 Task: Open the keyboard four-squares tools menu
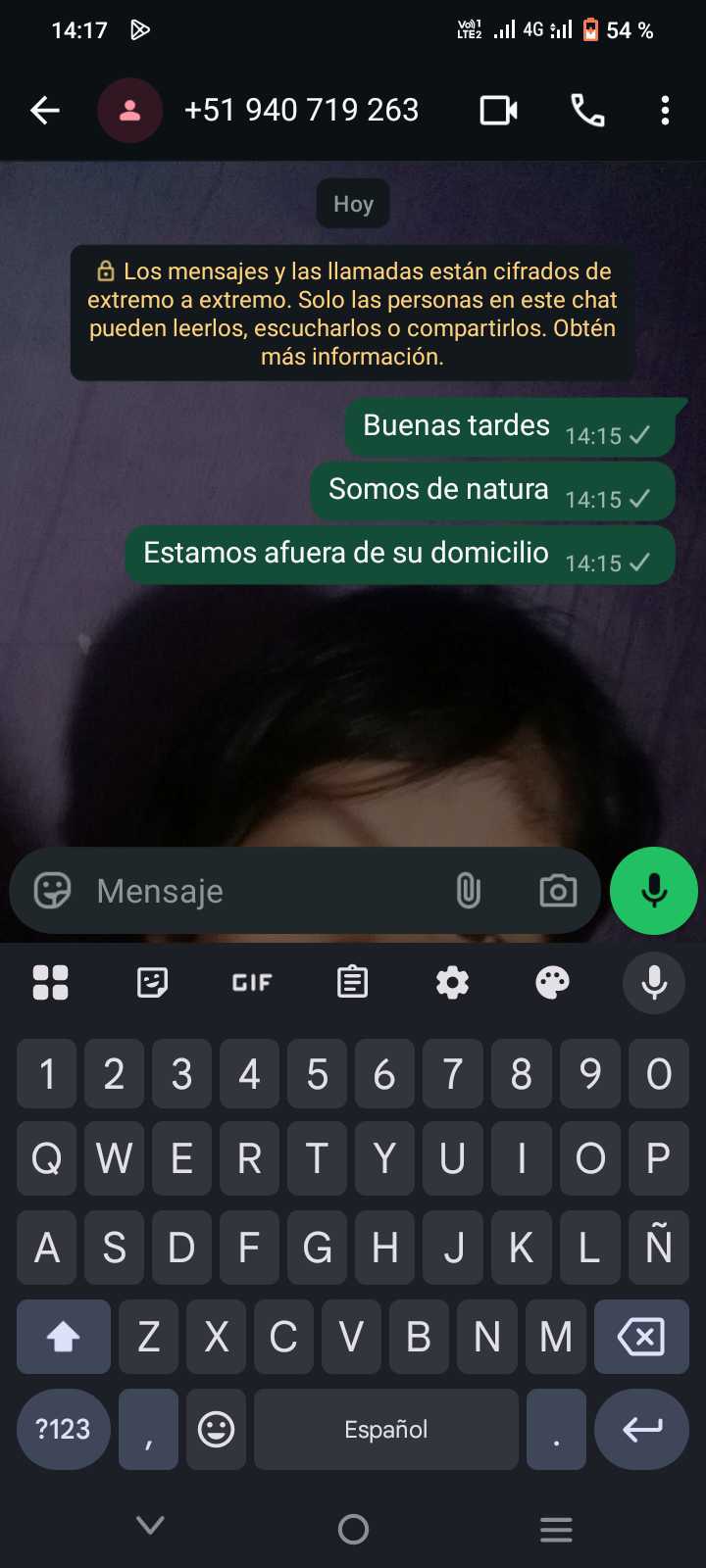(50, 982)
